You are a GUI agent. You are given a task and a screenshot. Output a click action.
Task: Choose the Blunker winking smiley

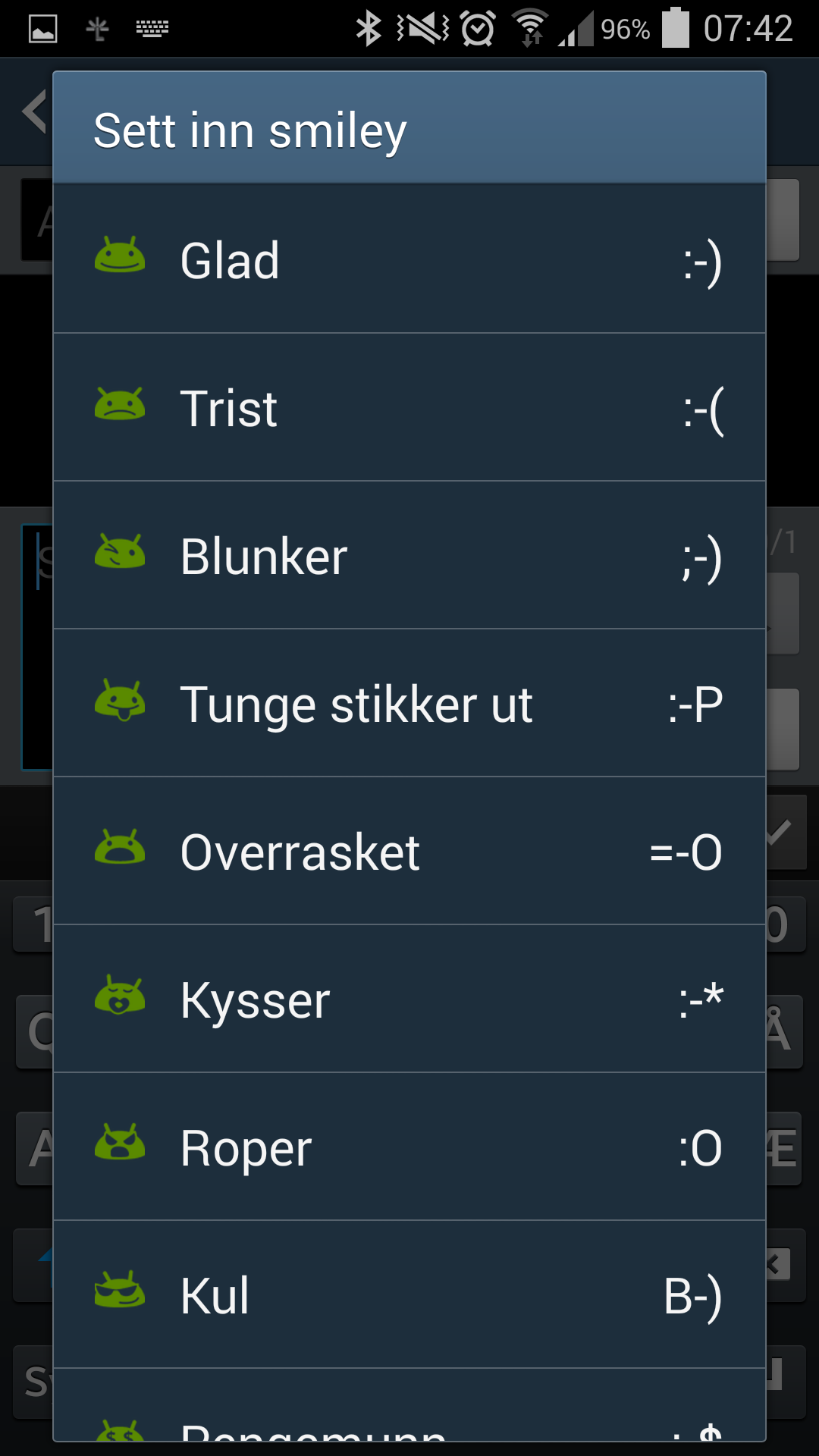coord(409,555)
